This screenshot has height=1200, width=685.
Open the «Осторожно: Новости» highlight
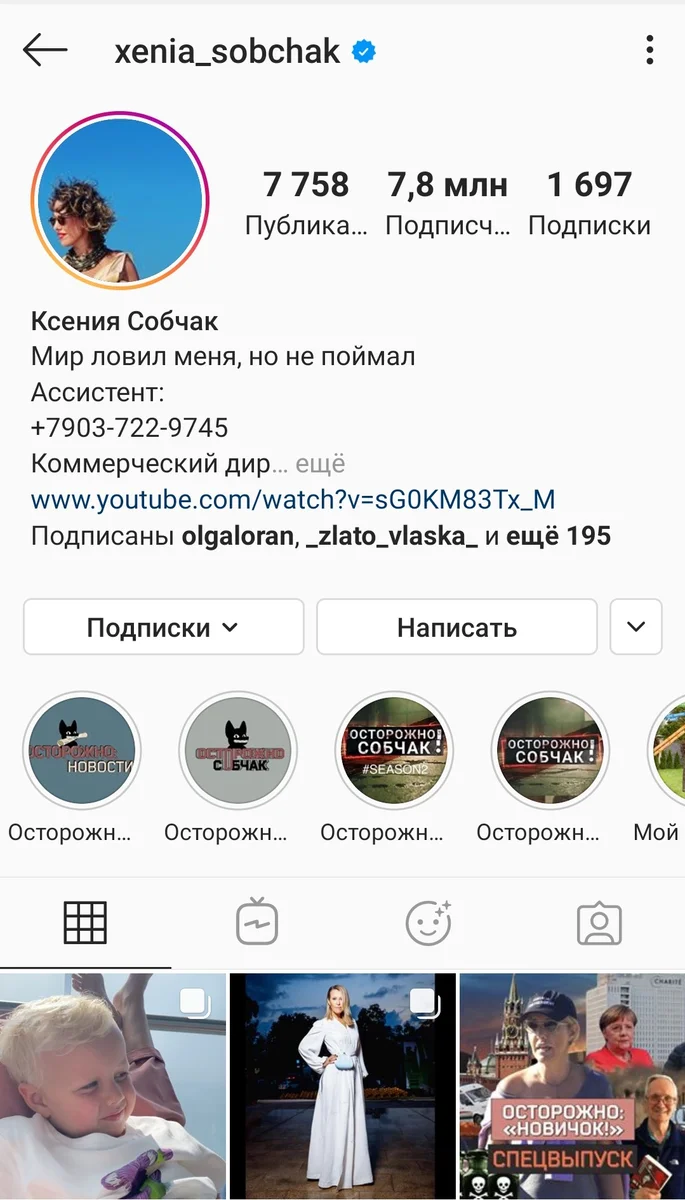tap(82, 750)
